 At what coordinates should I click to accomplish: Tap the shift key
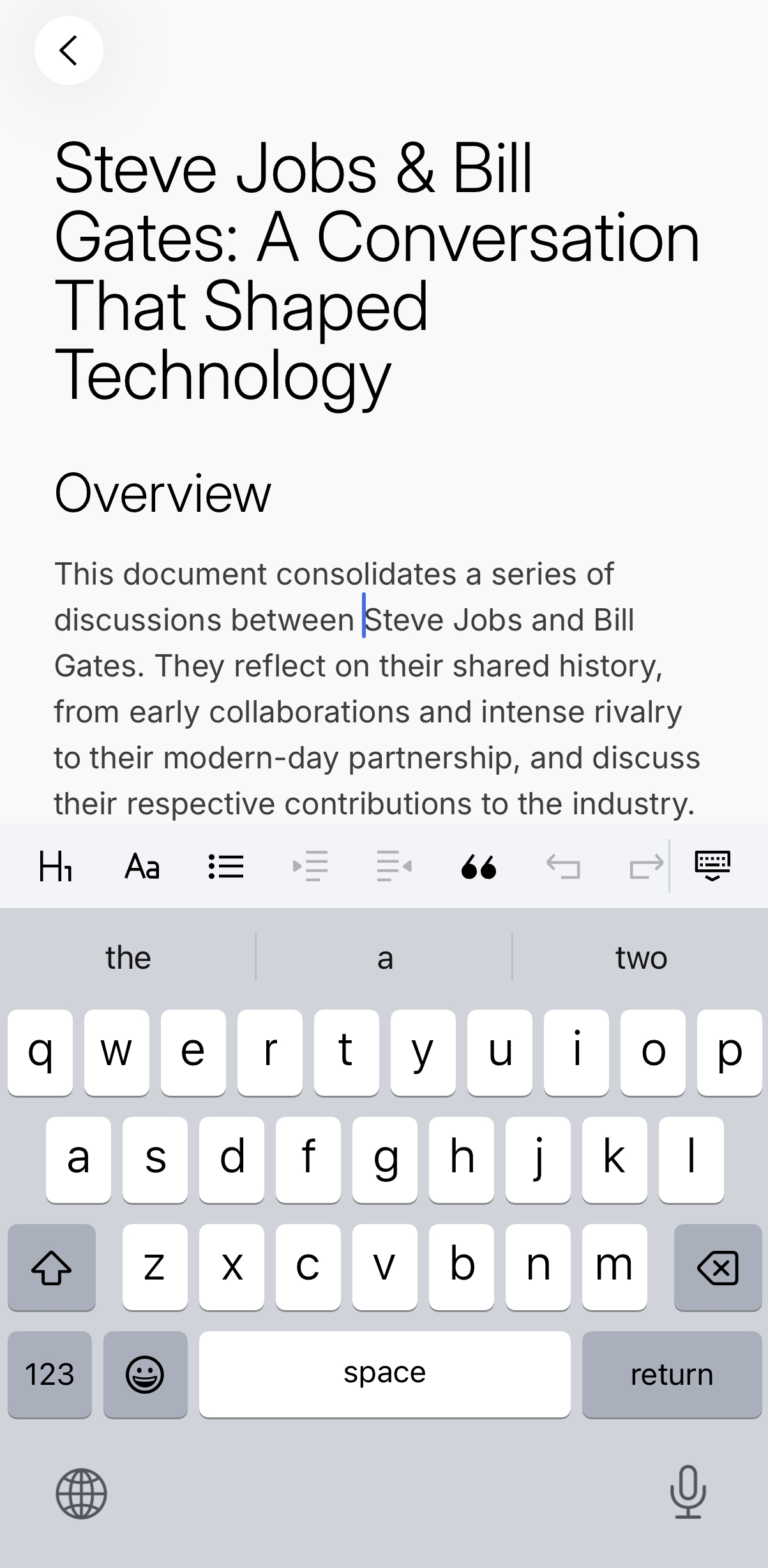(x=52, y=1267)
